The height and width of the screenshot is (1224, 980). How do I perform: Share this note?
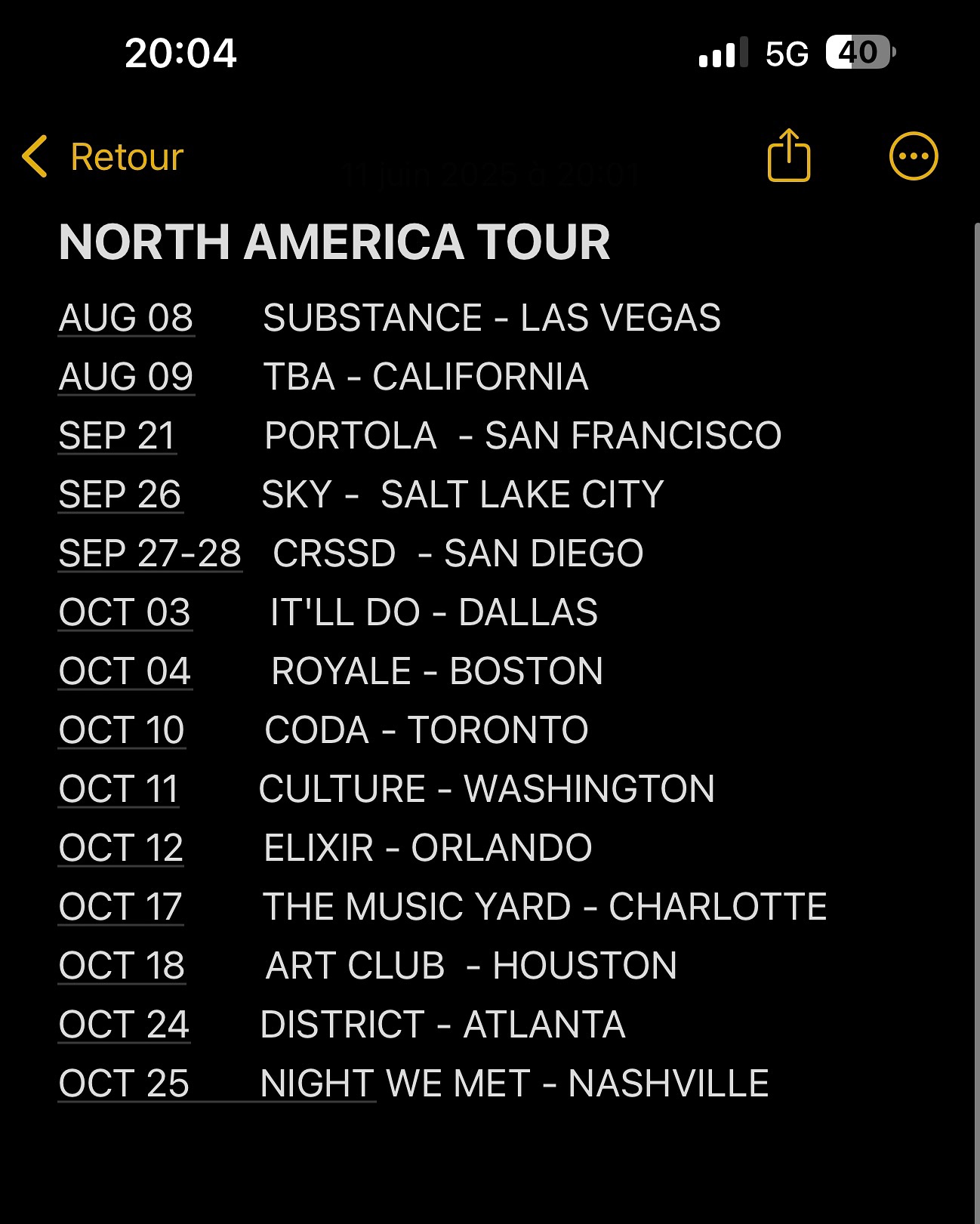[788, 156]
